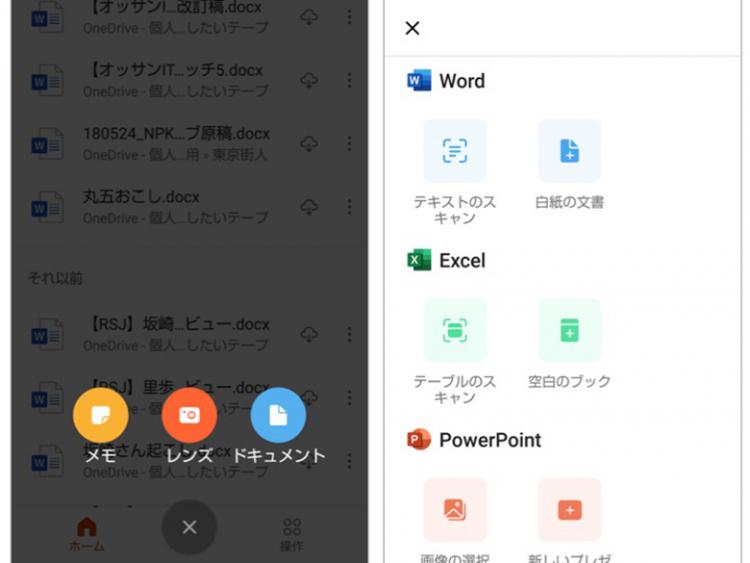The width and height of the screenshot is (750, 563).
Task: Open the レンズ camera scan option
Action: click(189, 415)
